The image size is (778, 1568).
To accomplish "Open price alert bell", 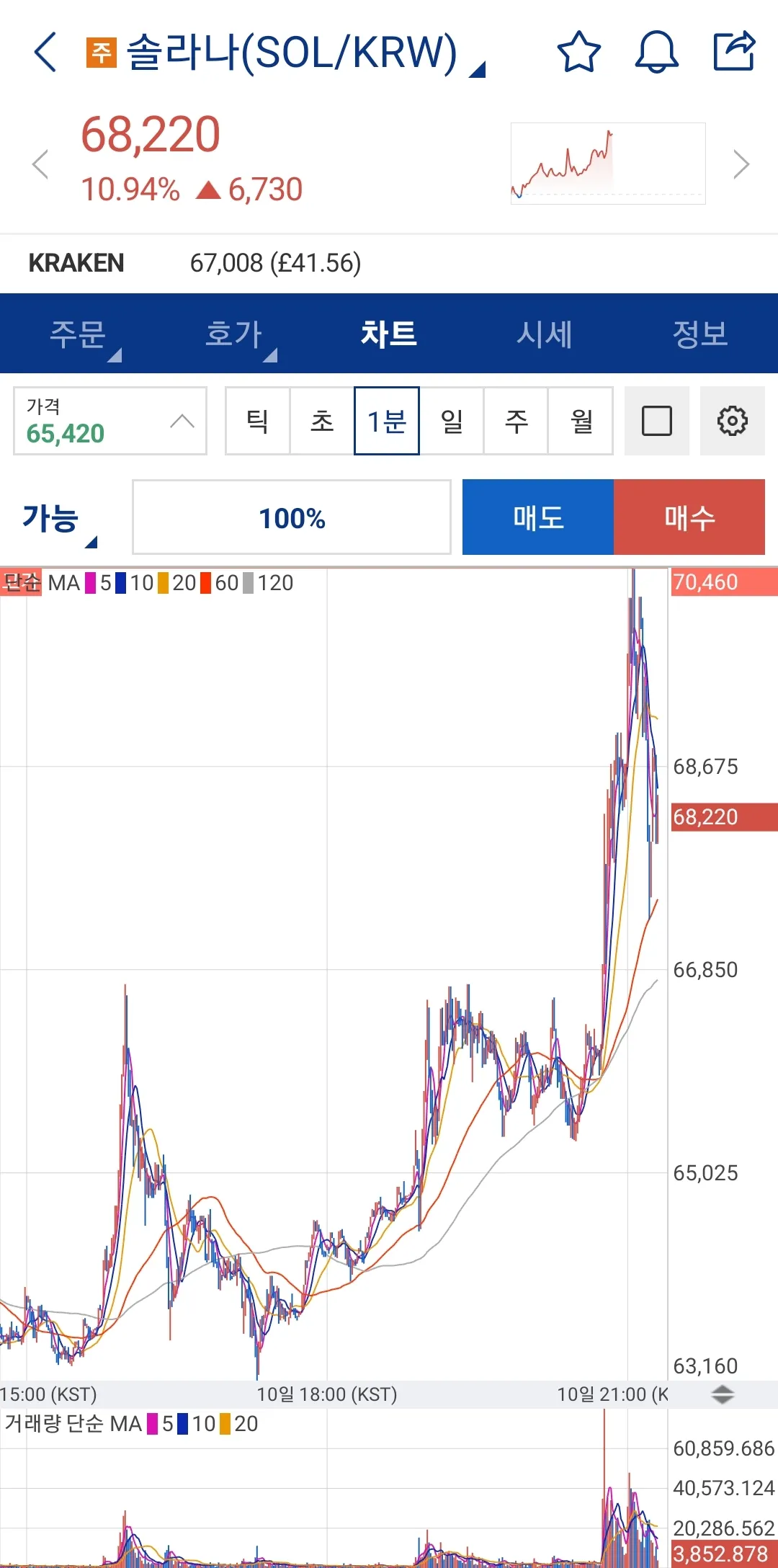I will pos(656,53).
